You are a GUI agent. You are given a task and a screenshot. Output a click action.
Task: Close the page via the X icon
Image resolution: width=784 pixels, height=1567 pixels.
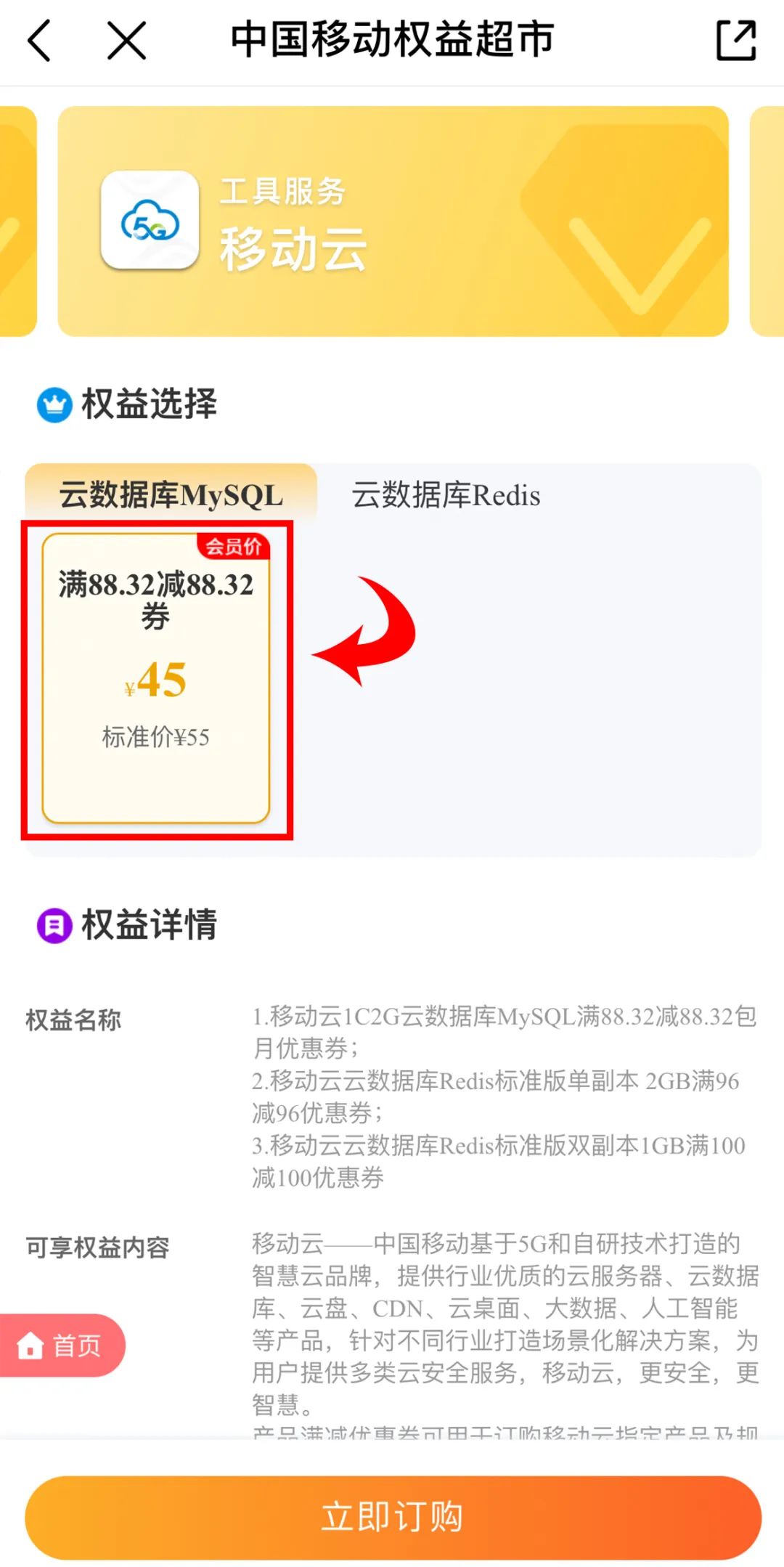pyautogui.click(x=125, y=41)
